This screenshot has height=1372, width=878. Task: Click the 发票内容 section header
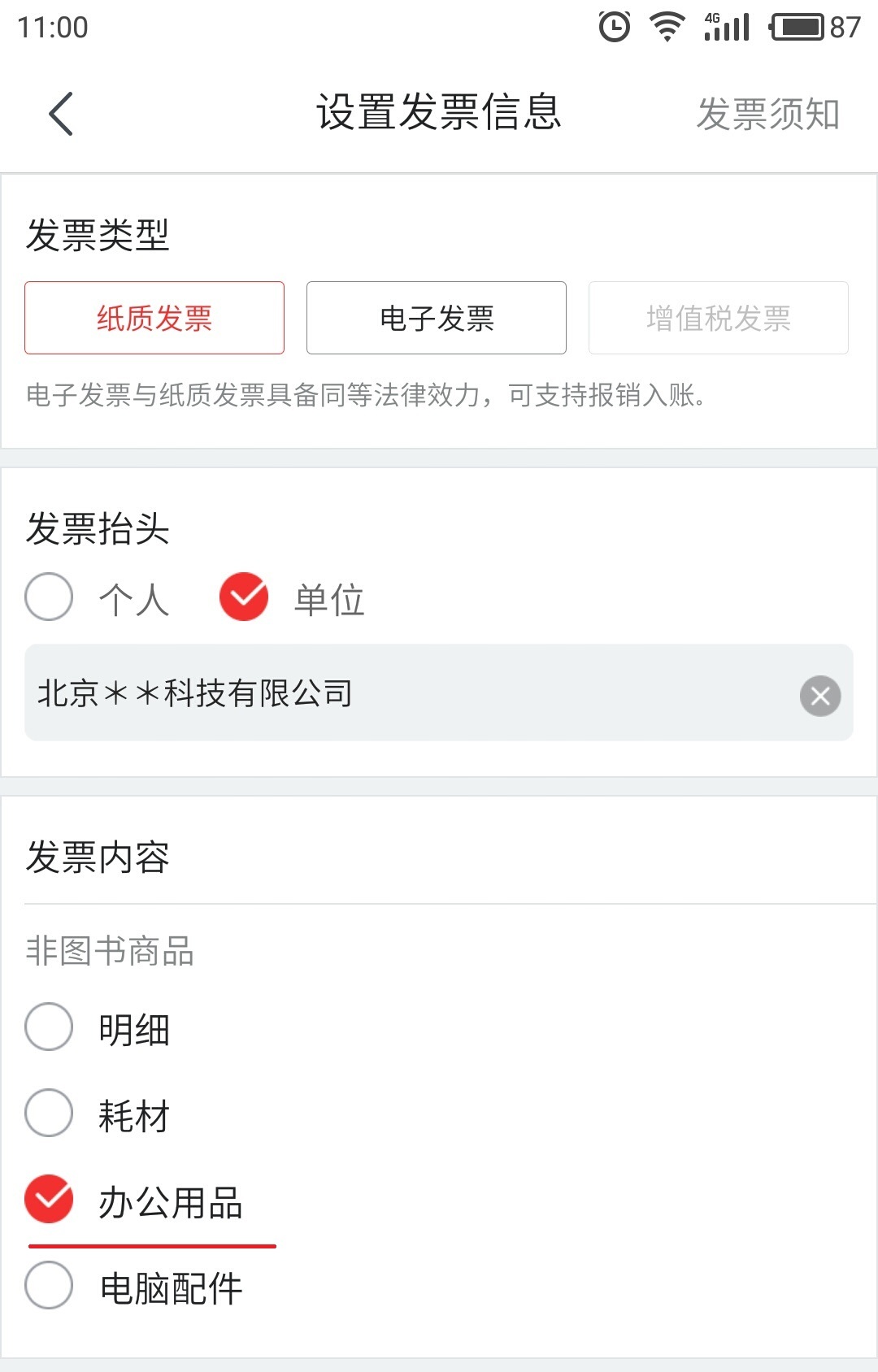click(x=99, y=854)
